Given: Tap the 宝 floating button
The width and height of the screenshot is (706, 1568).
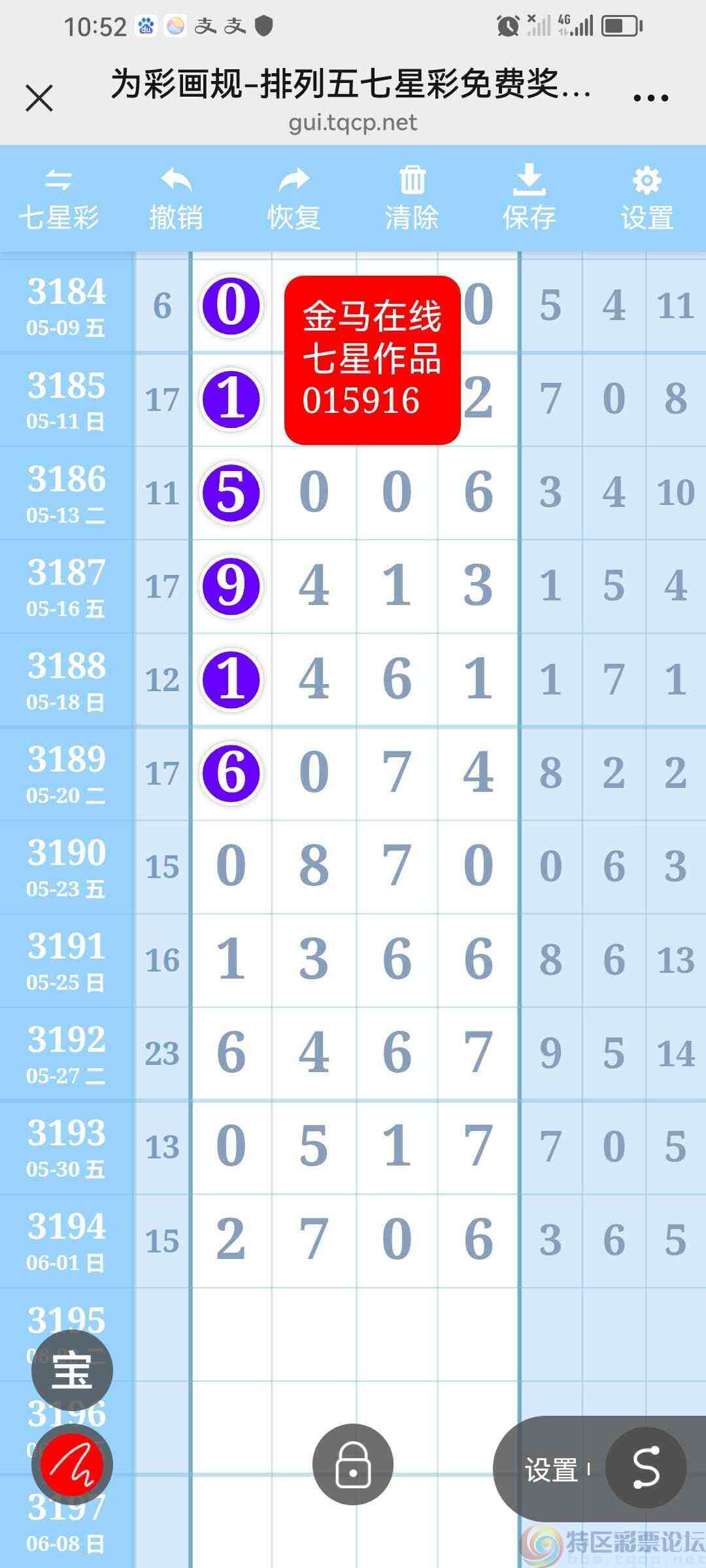Looking at the screenshot, I should [x=72, y=1370].
